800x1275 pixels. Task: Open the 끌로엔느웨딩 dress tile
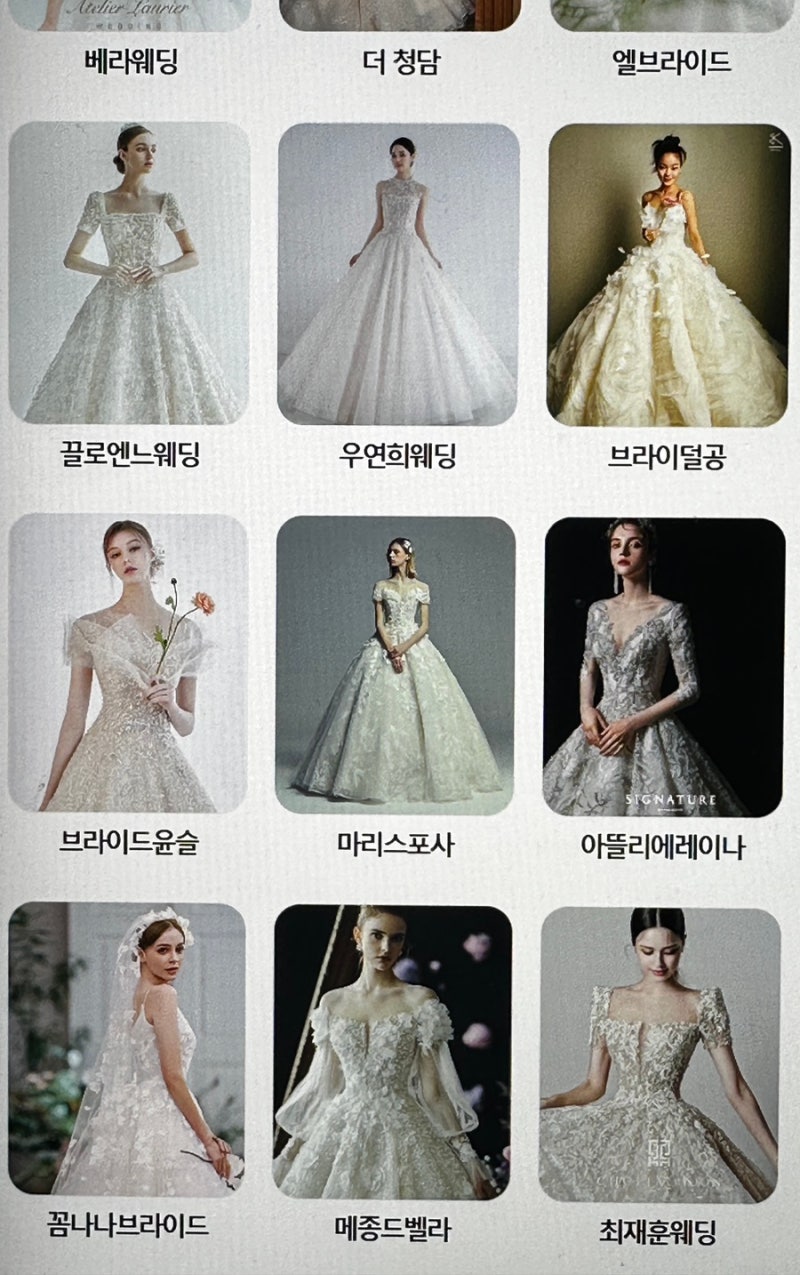tap(129, 273)
